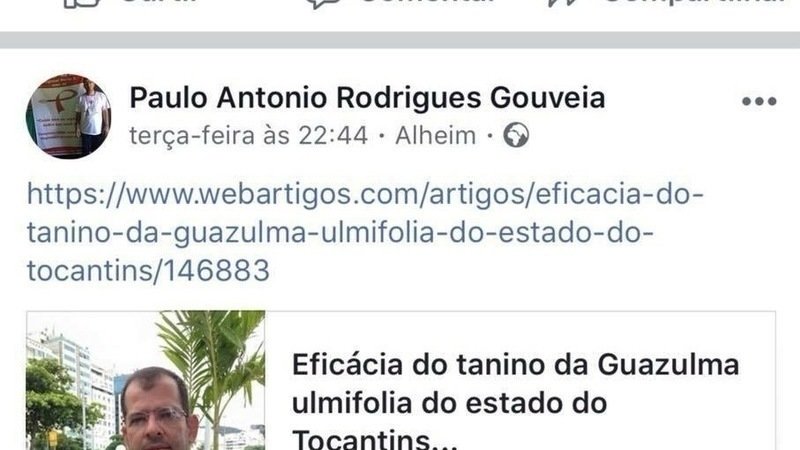Tap the Alheim location tag
The width and height of the screenshot is (800, 450).
[435, 136]
